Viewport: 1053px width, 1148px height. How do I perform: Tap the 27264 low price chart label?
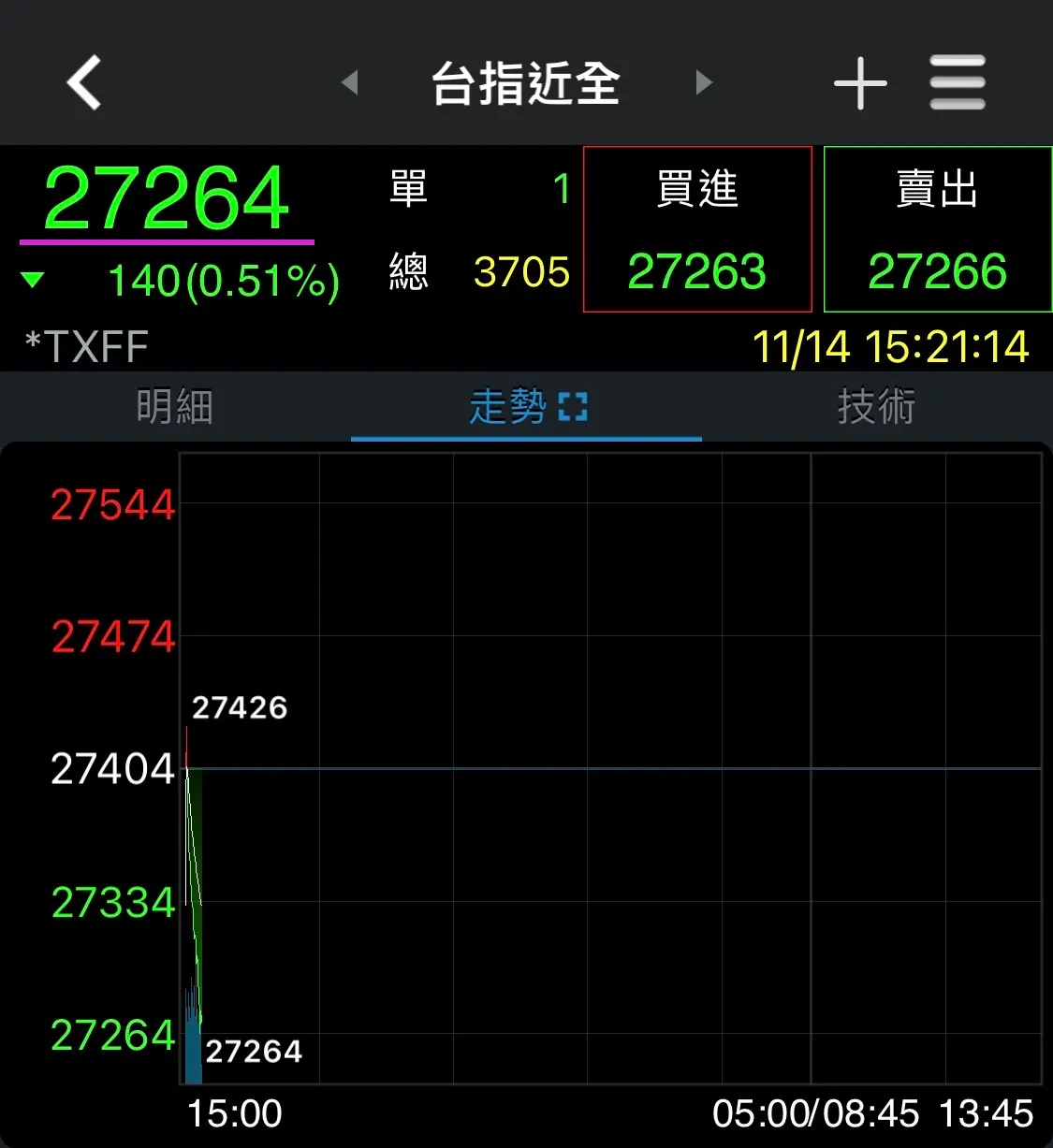(x=254, y=1051)
